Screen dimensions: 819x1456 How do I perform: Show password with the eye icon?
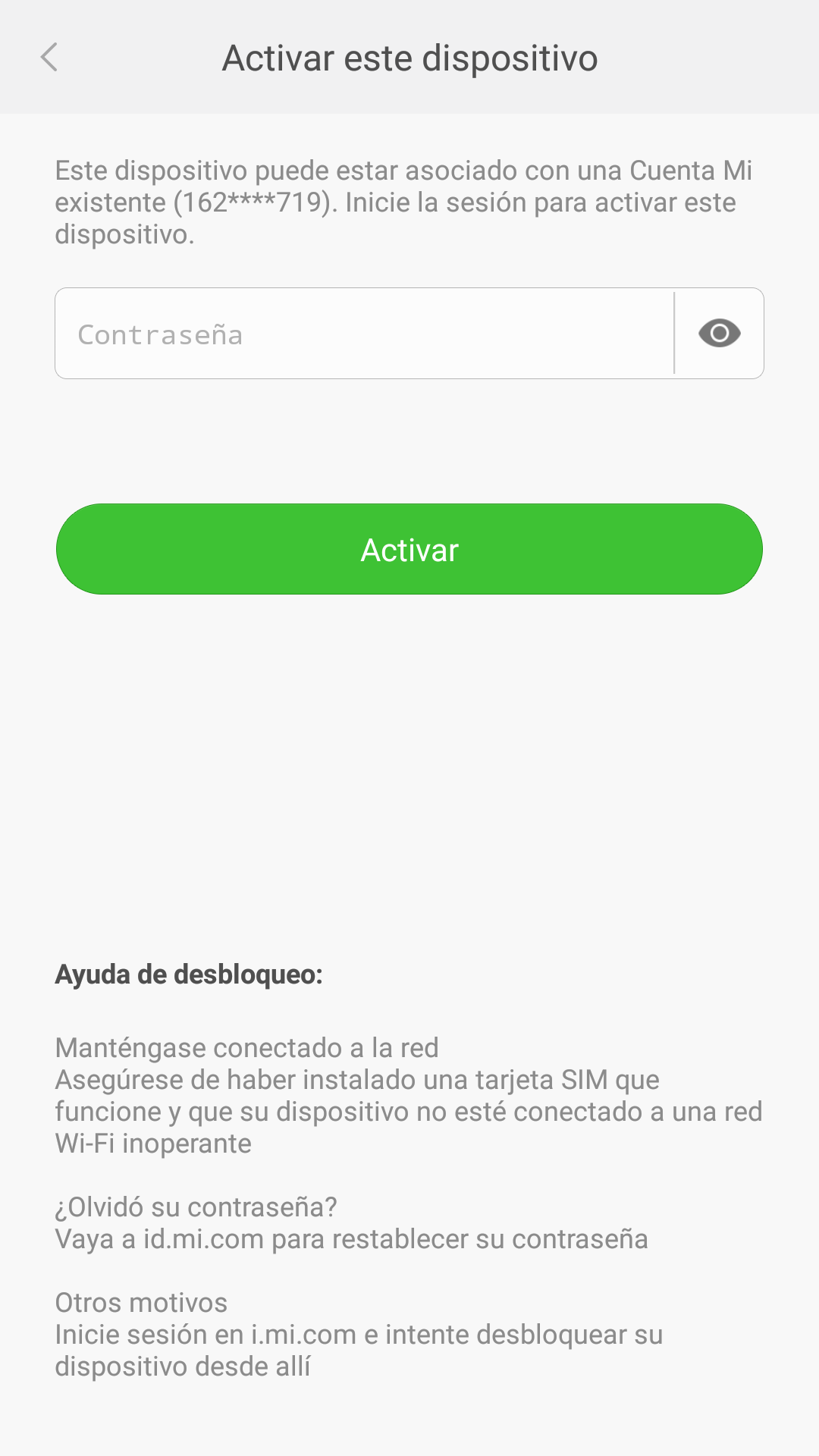(719, 334)
